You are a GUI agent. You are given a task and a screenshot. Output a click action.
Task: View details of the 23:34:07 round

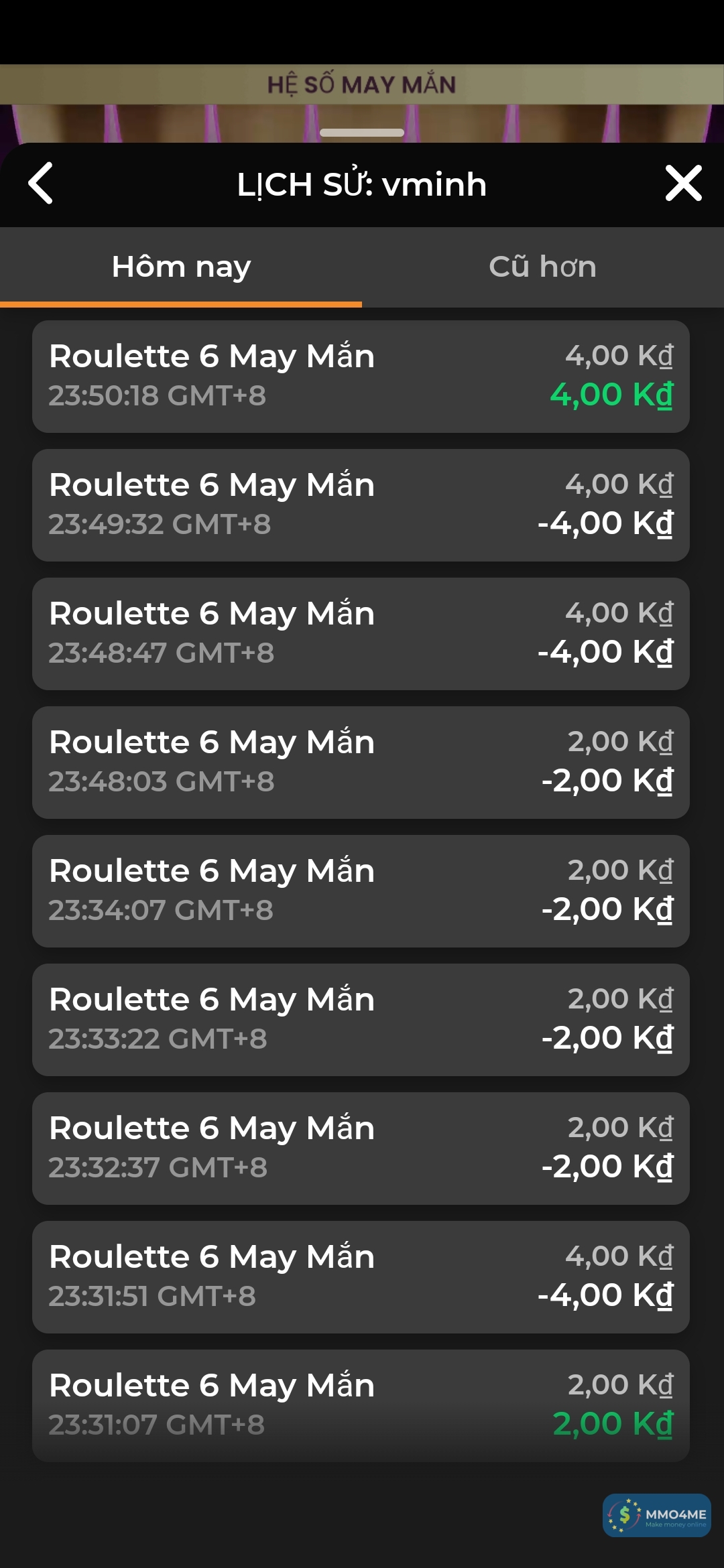pos(361,891)
